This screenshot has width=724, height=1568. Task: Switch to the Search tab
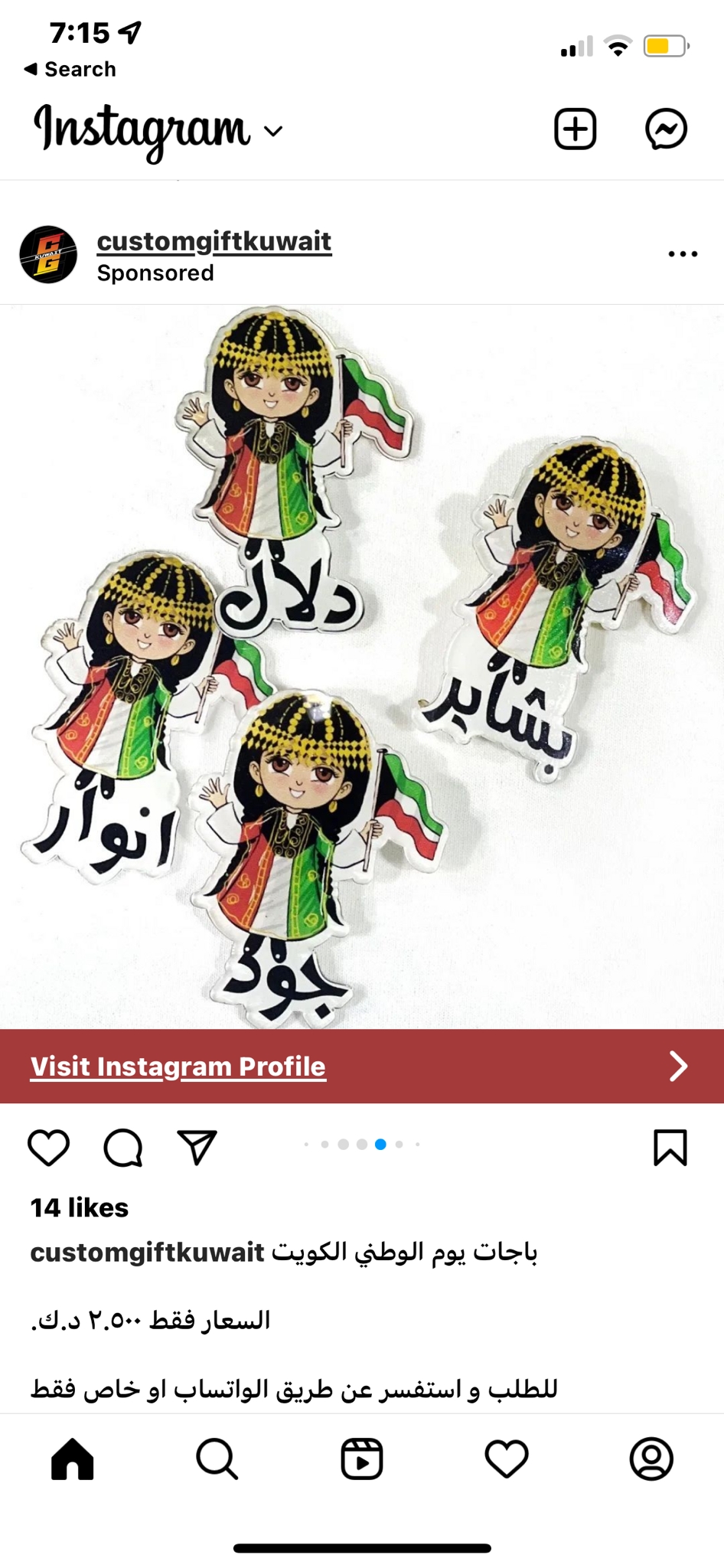tap(217, 1459)
